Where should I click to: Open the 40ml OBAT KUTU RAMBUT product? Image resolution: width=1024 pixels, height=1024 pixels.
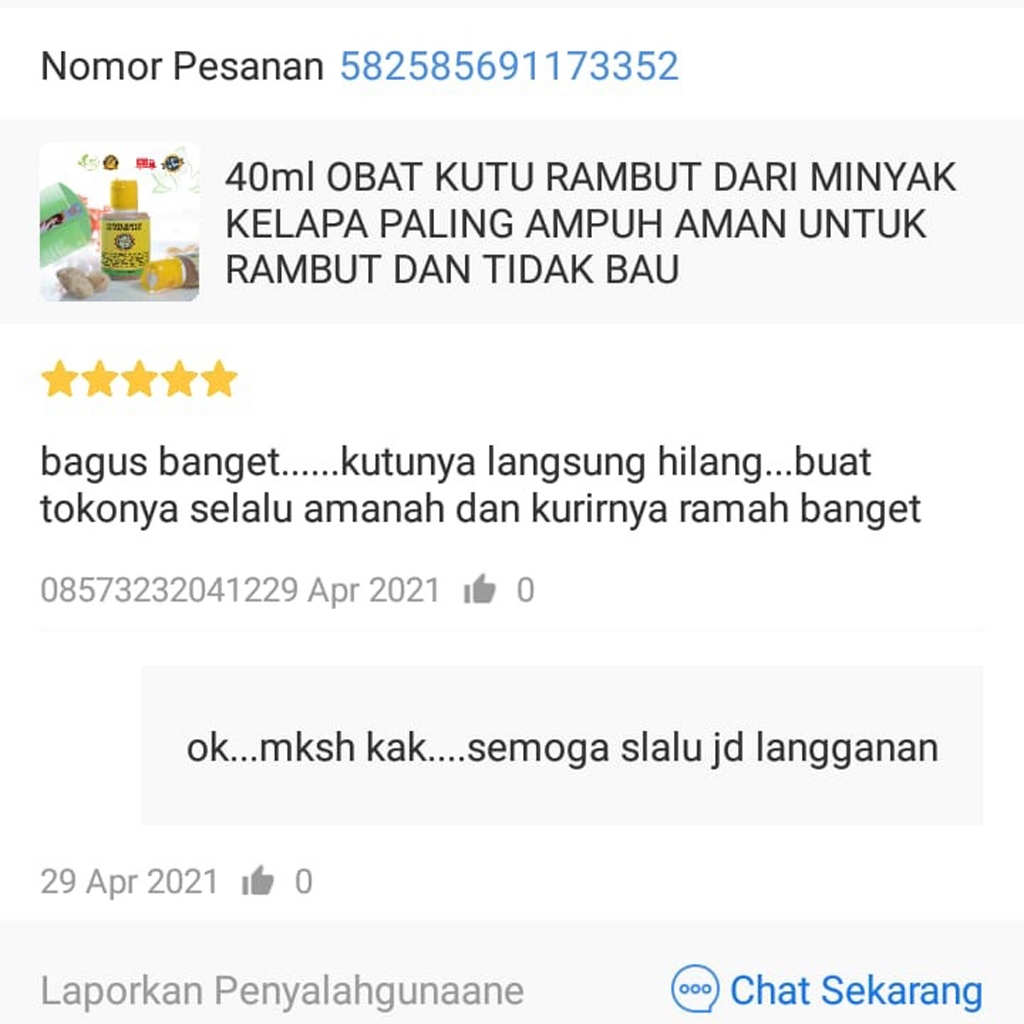tap(590, 223)
